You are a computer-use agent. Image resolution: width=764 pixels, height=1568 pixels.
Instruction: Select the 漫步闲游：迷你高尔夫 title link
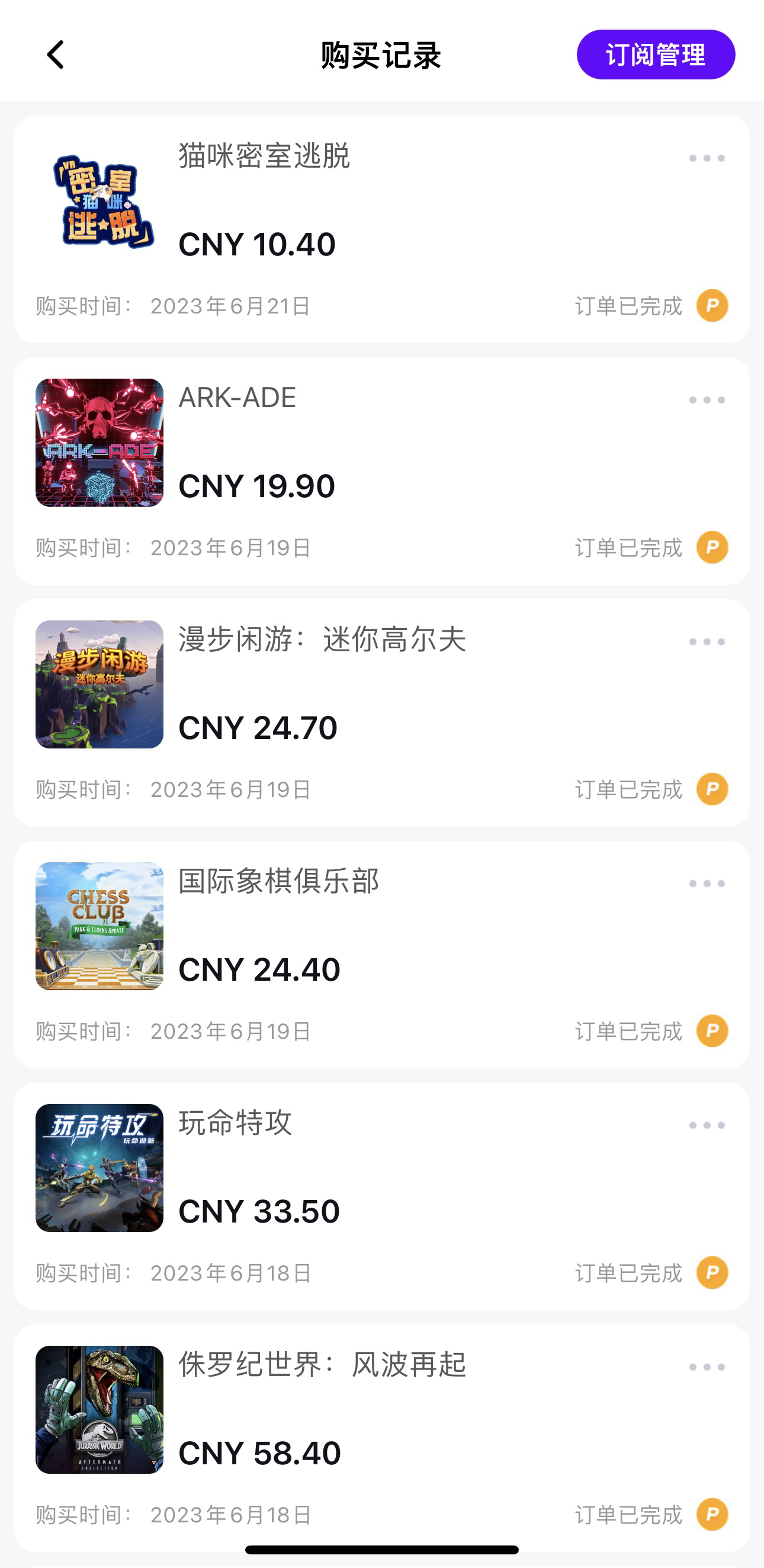[322, 642]
